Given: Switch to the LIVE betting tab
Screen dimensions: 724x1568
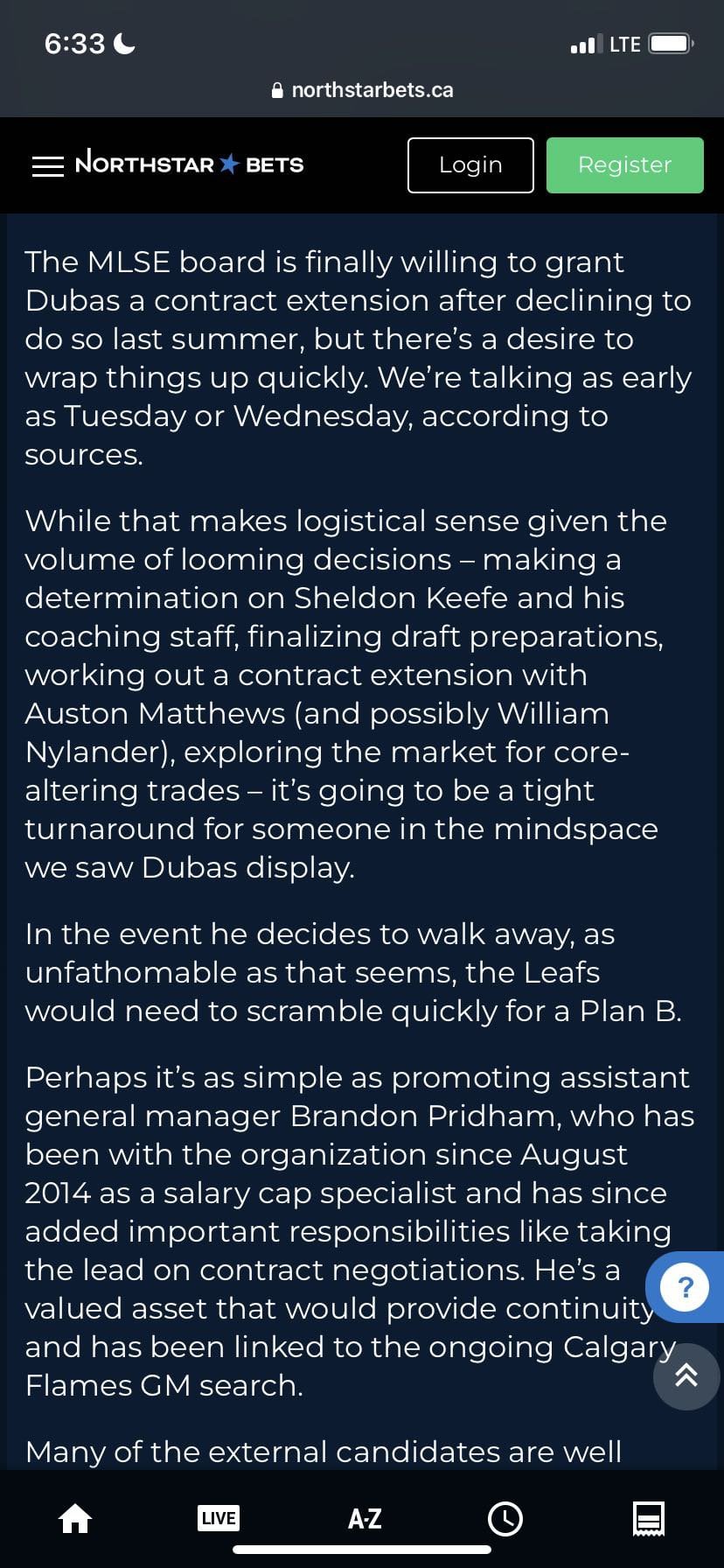Looking at the screenshot, I should tap(218, 1518).
